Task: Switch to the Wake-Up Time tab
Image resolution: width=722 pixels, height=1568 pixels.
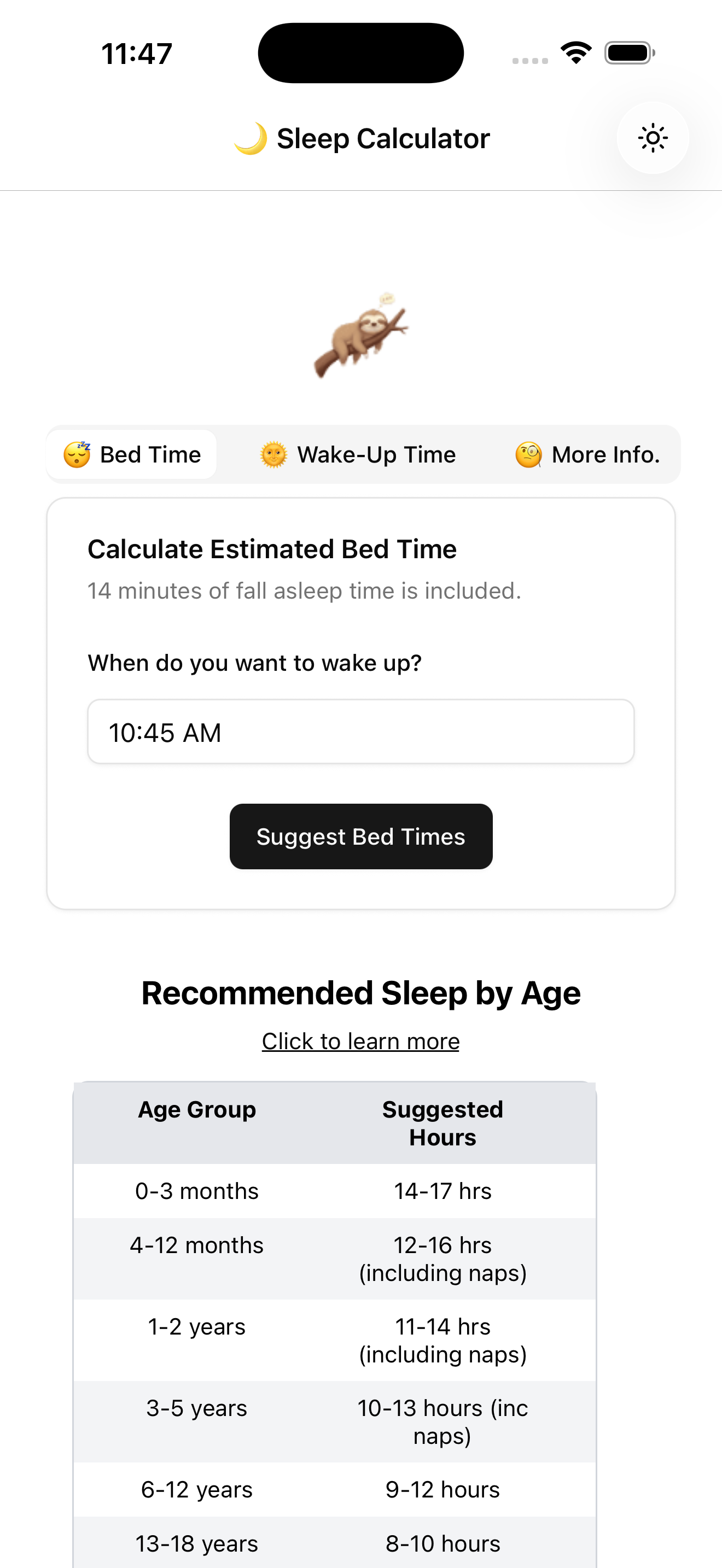Action: pyautogui.click(x=358, y=455)
